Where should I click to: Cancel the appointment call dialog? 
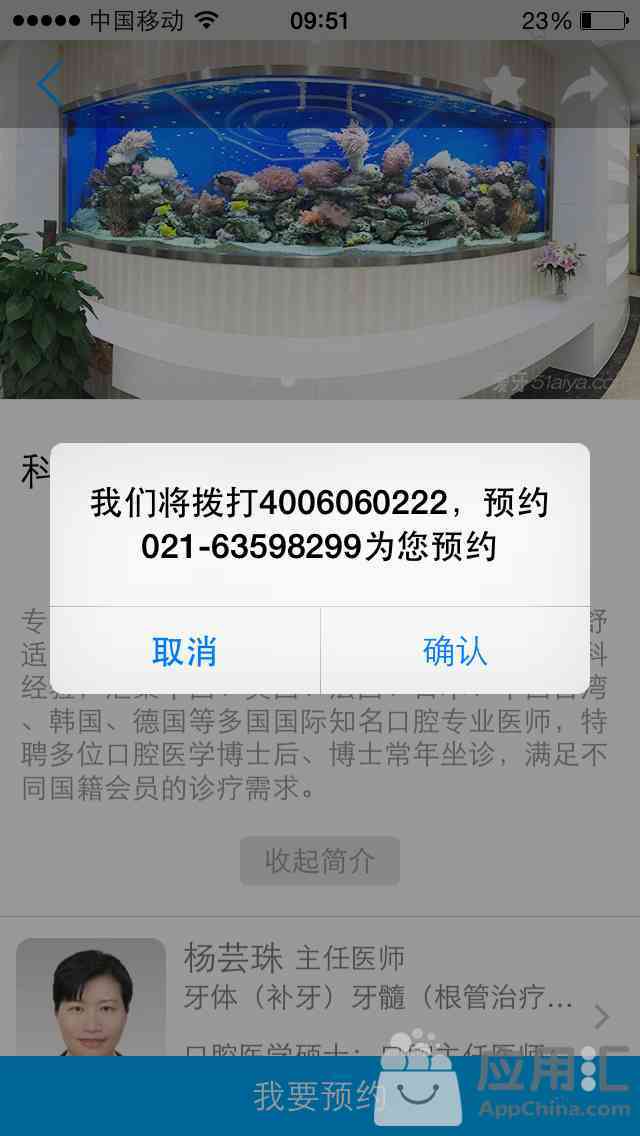click(184, 651)
